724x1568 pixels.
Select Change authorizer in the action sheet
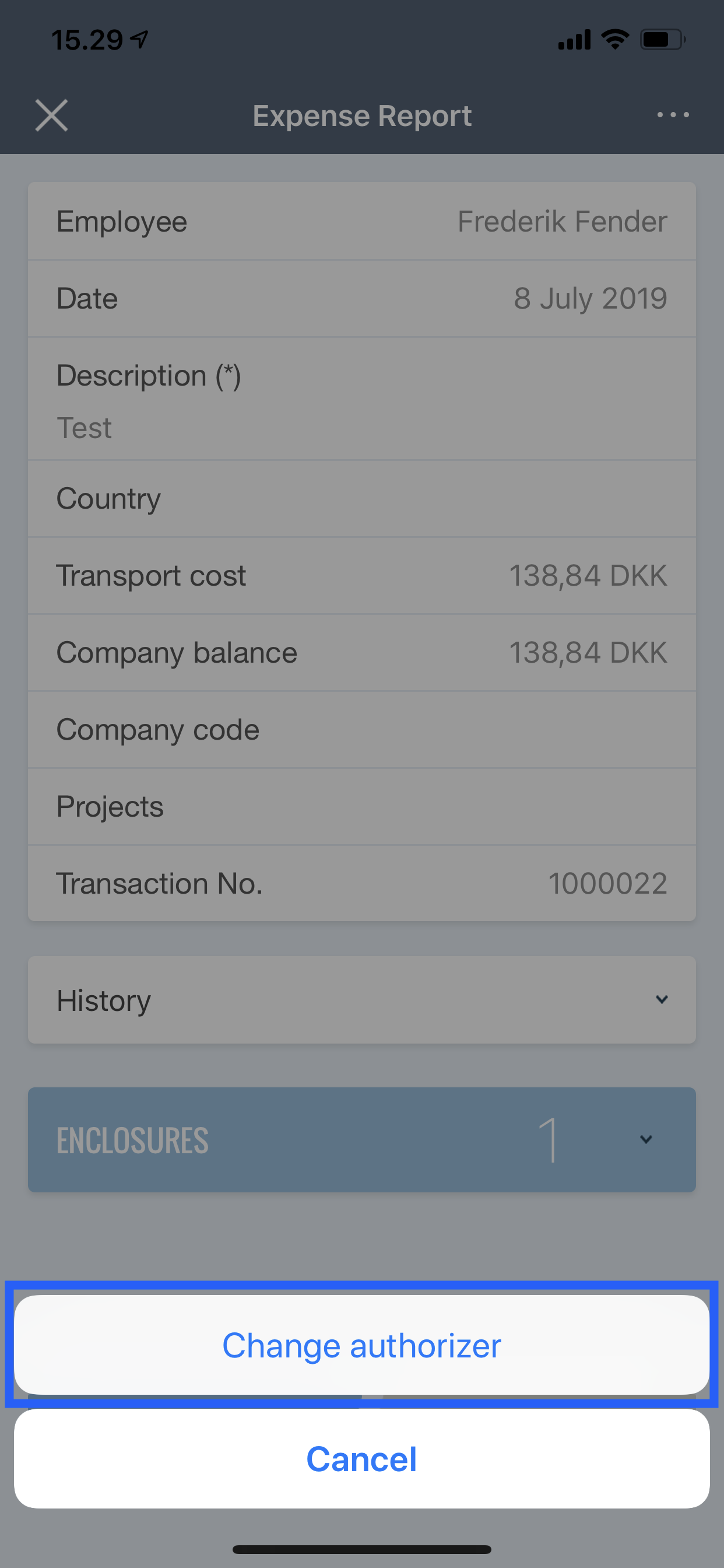(x=362, y=1345)
